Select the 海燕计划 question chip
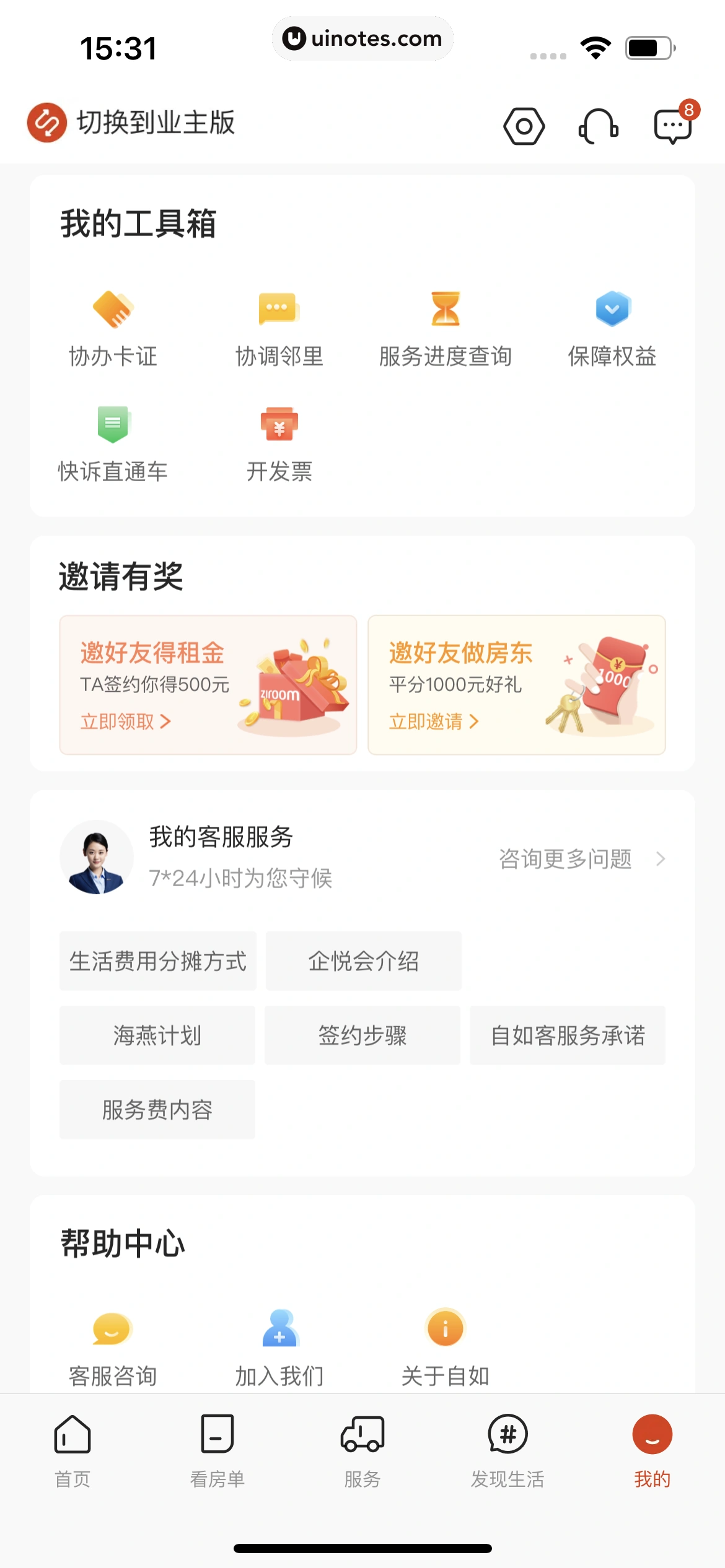 pyautogui.click(x=156, y=1034)
